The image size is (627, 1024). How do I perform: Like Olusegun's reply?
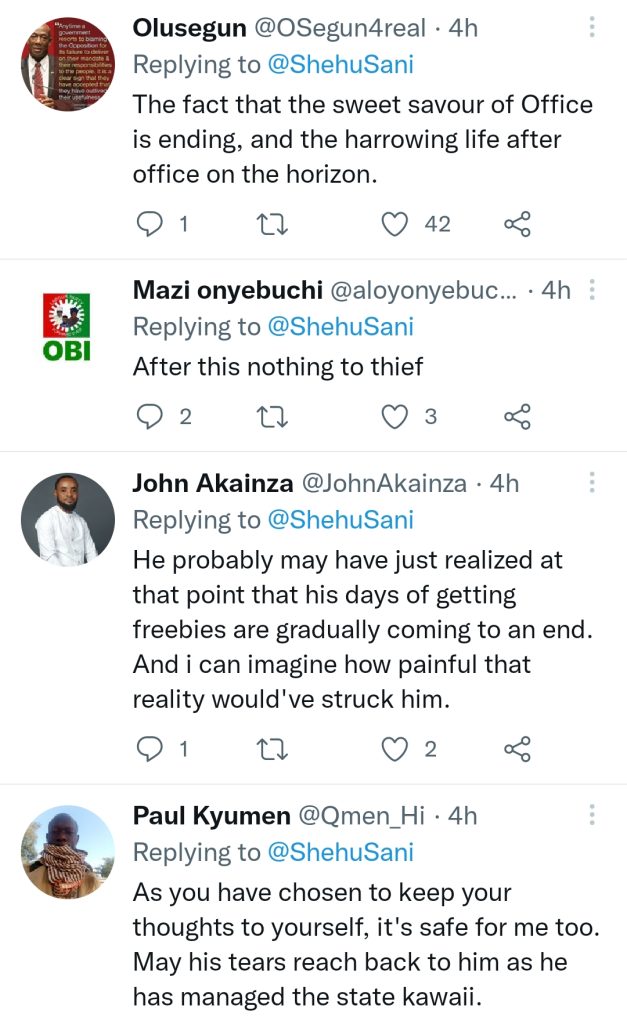(x=394, y=224)
